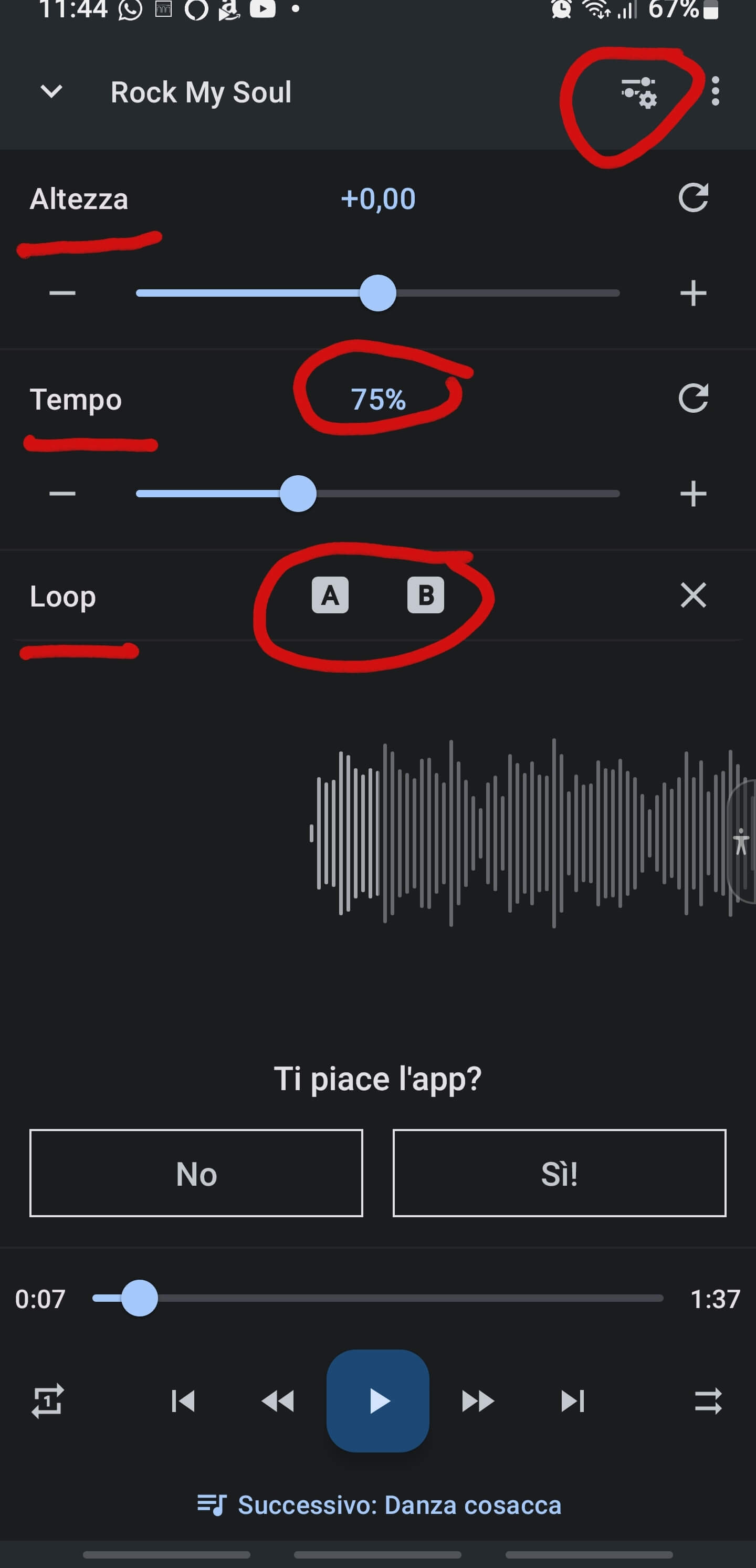Set loop end point B
756x1568 pixels.
425,595
